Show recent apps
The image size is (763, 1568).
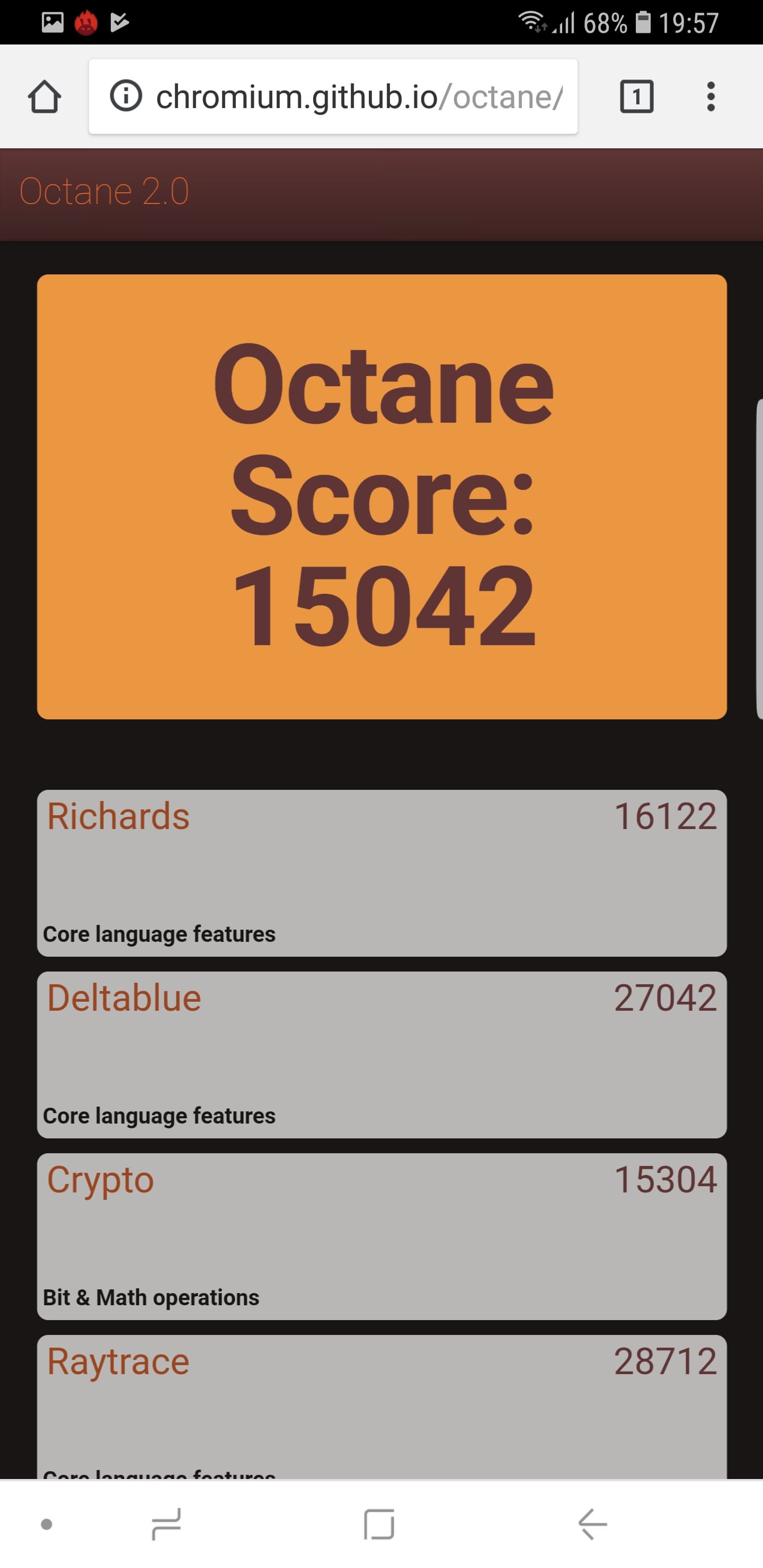166,1524
